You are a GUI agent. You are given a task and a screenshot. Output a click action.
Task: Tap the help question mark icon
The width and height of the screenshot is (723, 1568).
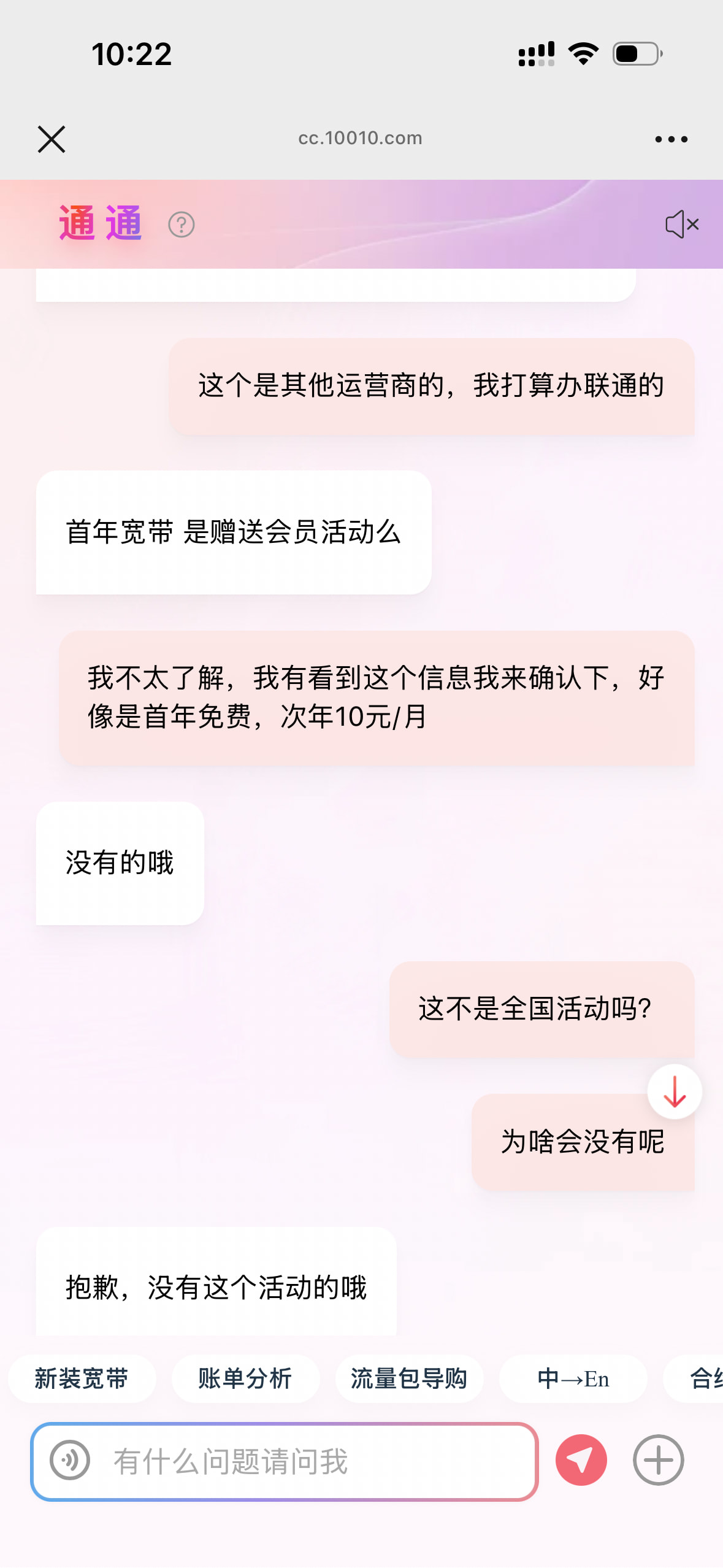pos(182,225)
